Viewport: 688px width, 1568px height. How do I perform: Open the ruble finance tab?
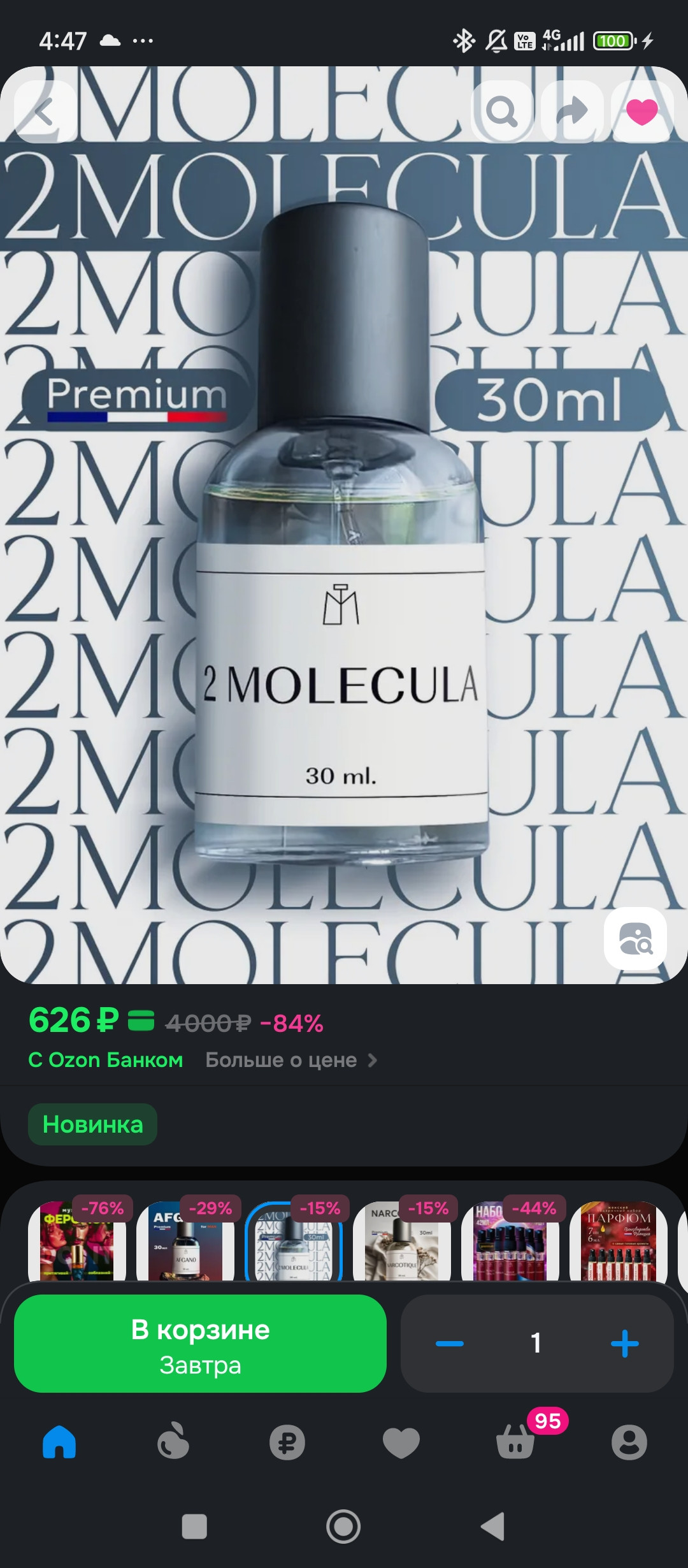(287, 1442)
